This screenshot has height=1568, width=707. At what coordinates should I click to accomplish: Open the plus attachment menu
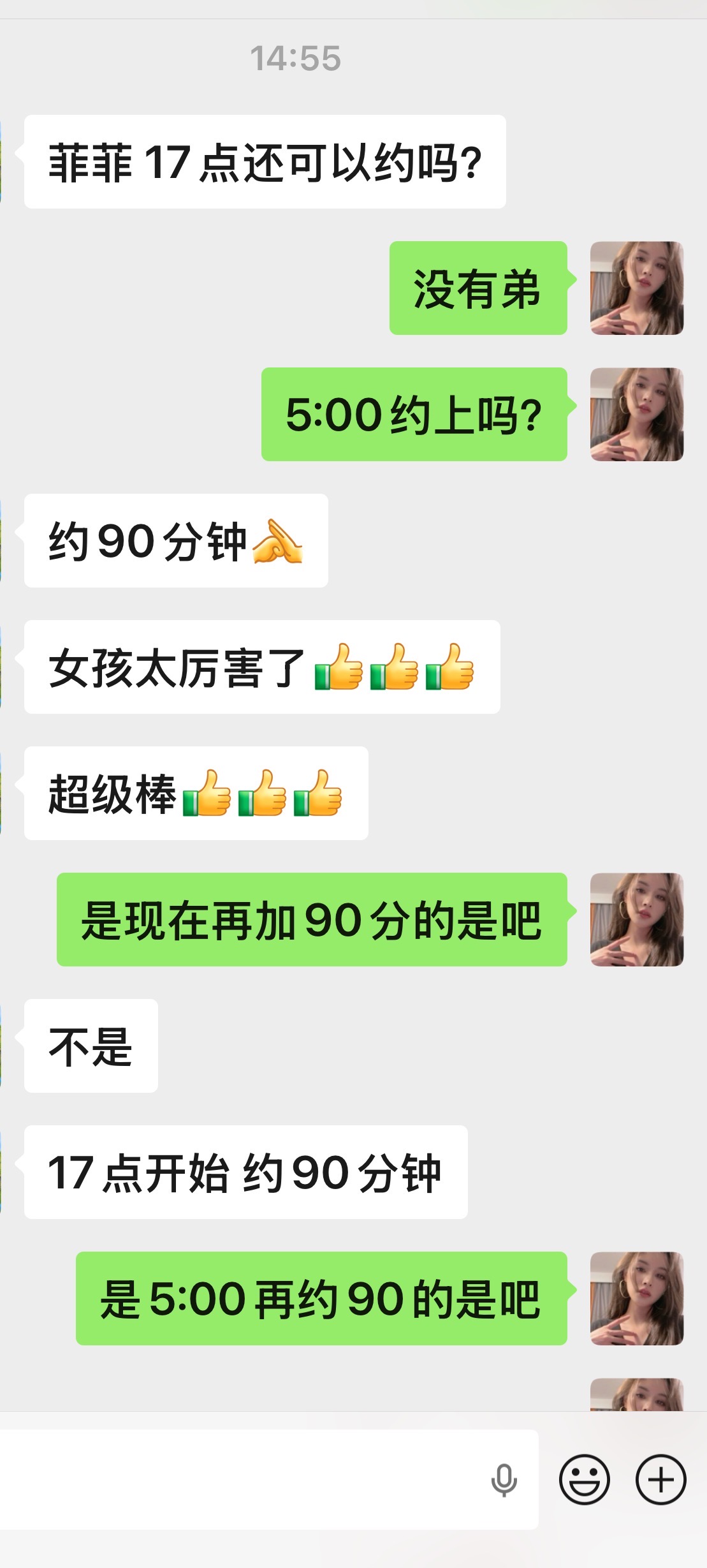coord(660,1479)
